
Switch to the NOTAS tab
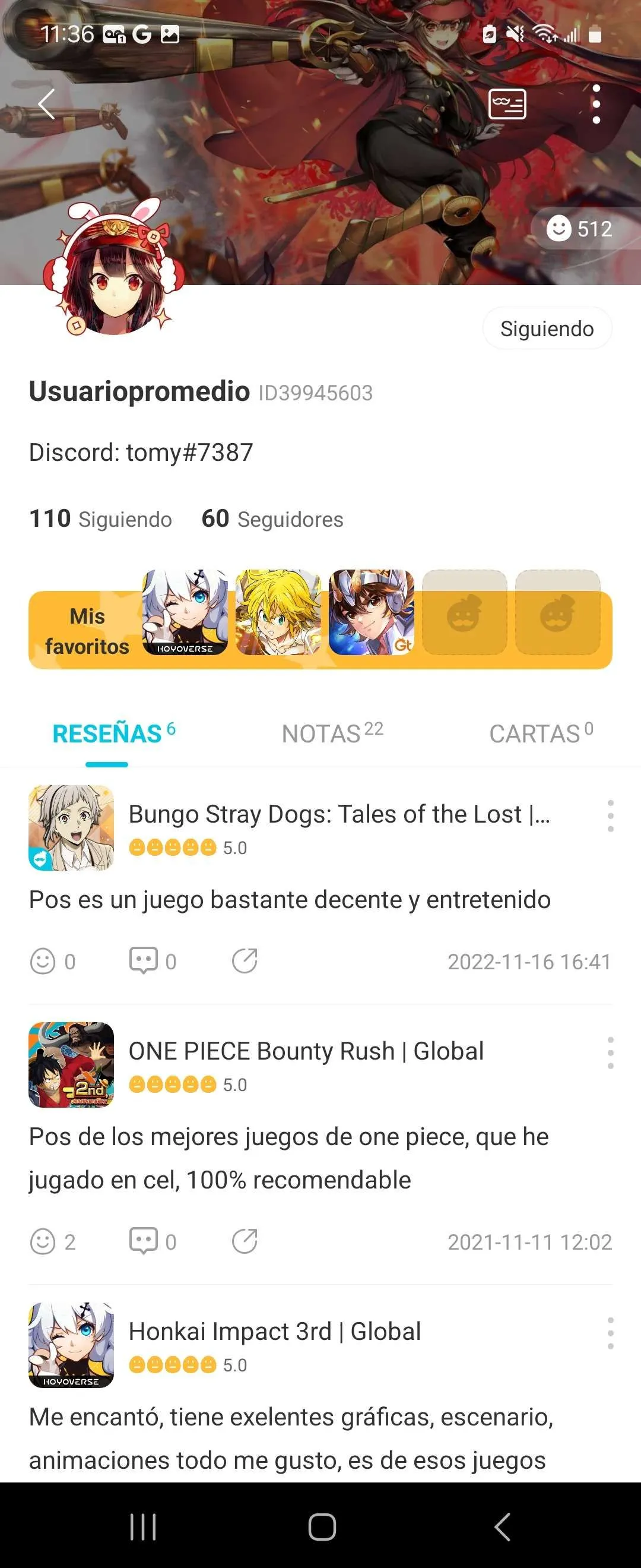point(332,734)
